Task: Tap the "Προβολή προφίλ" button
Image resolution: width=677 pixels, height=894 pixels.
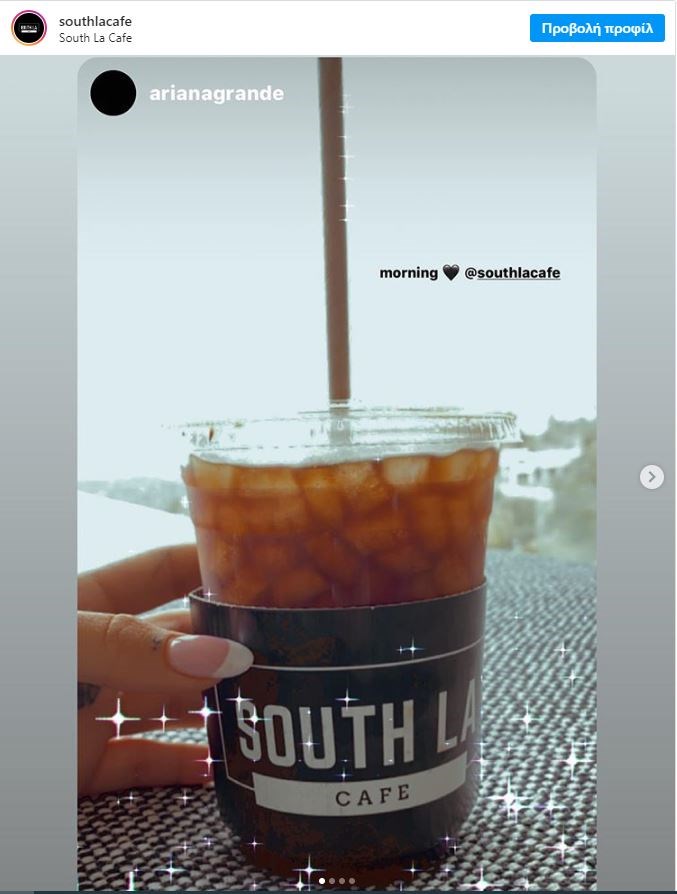Action: pos(597,28)
